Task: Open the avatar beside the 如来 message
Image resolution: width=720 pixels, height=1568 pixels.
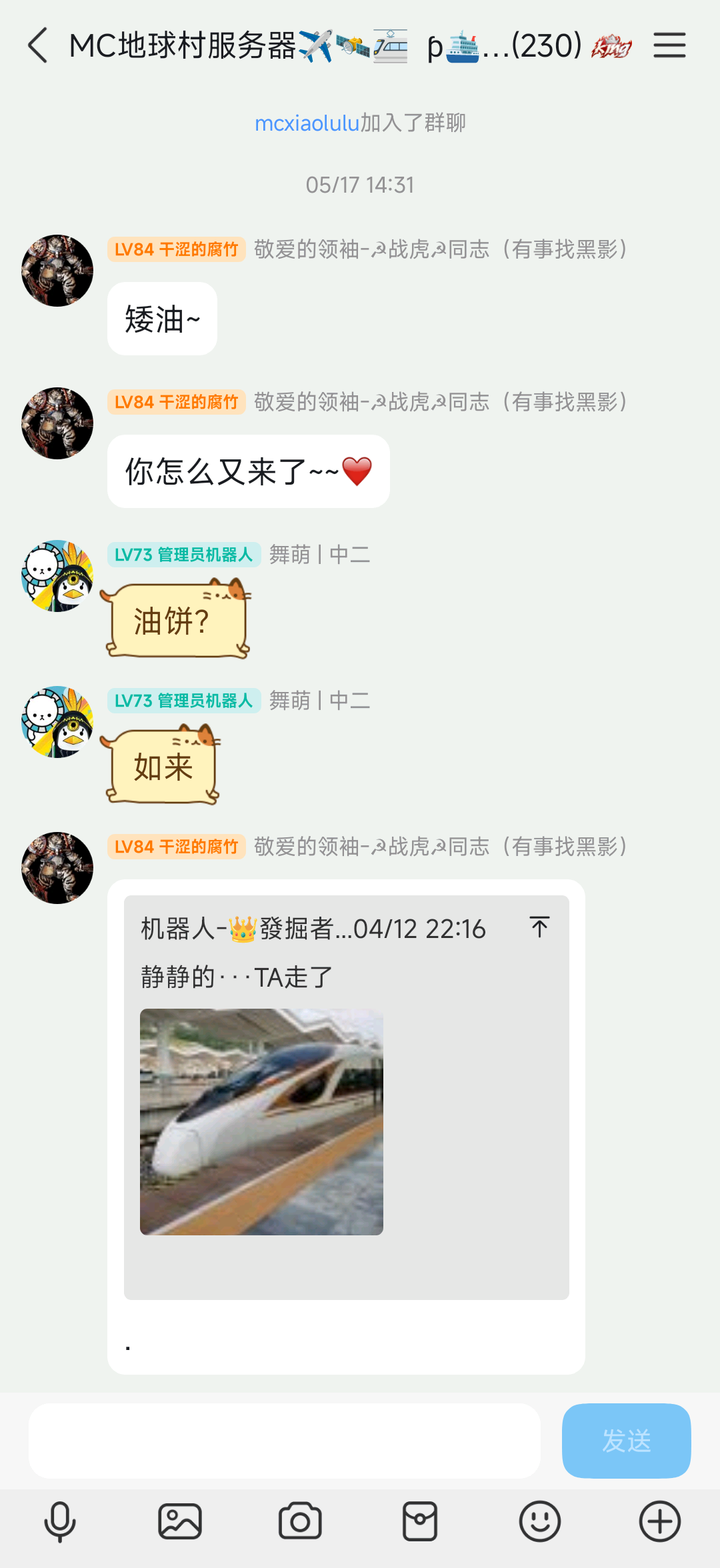Action: (x=57, y=722)
